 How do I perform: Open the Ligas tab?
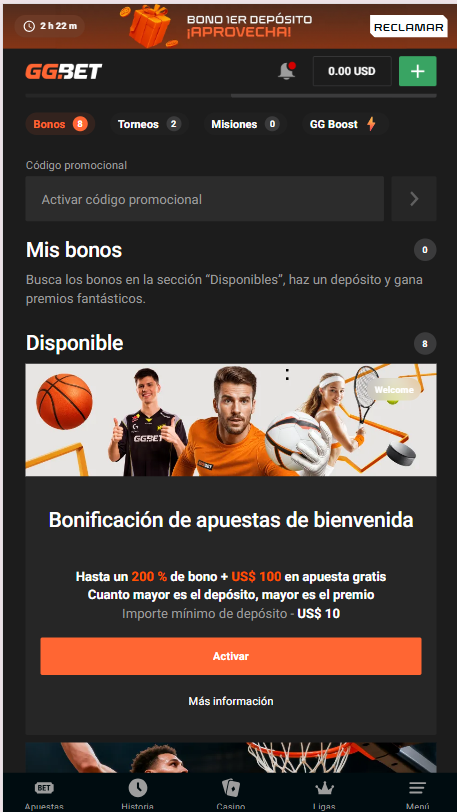click(x=324, y=795)
